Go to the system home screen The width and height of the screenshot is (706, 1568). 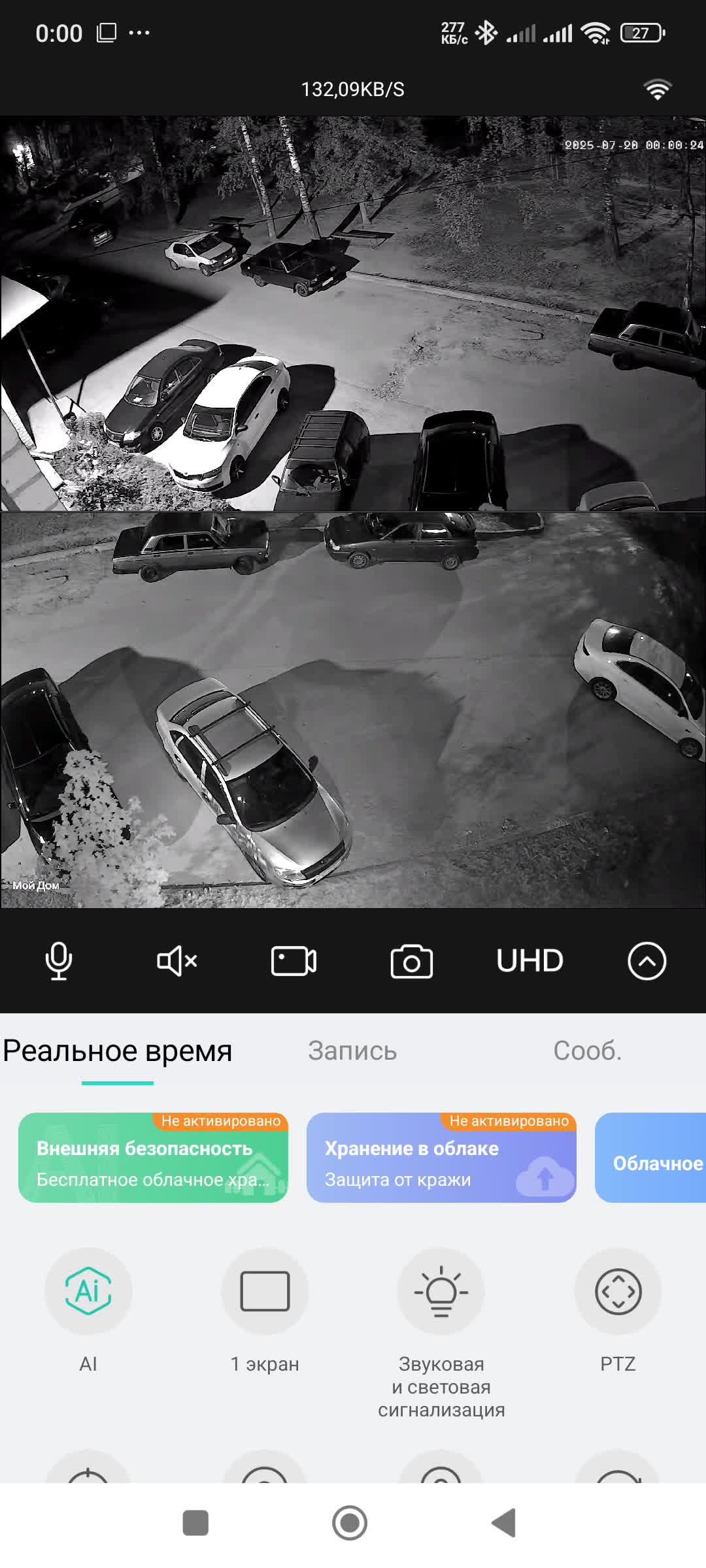pos(350,1523)
